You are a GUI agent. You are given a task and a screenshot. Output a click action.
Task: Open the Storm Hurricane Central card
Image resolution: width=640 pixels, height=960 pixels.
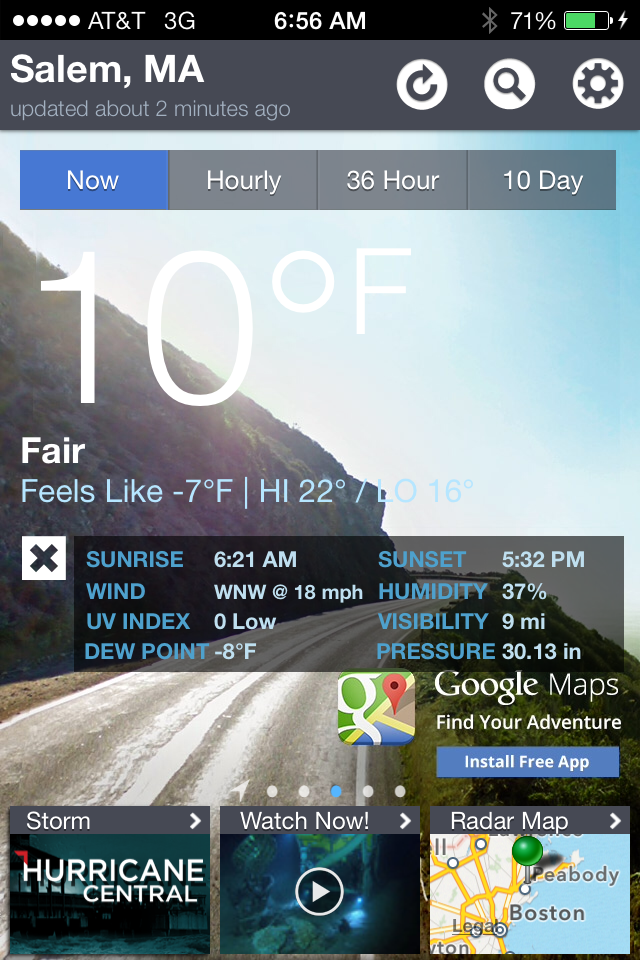[x=110, y=880]
